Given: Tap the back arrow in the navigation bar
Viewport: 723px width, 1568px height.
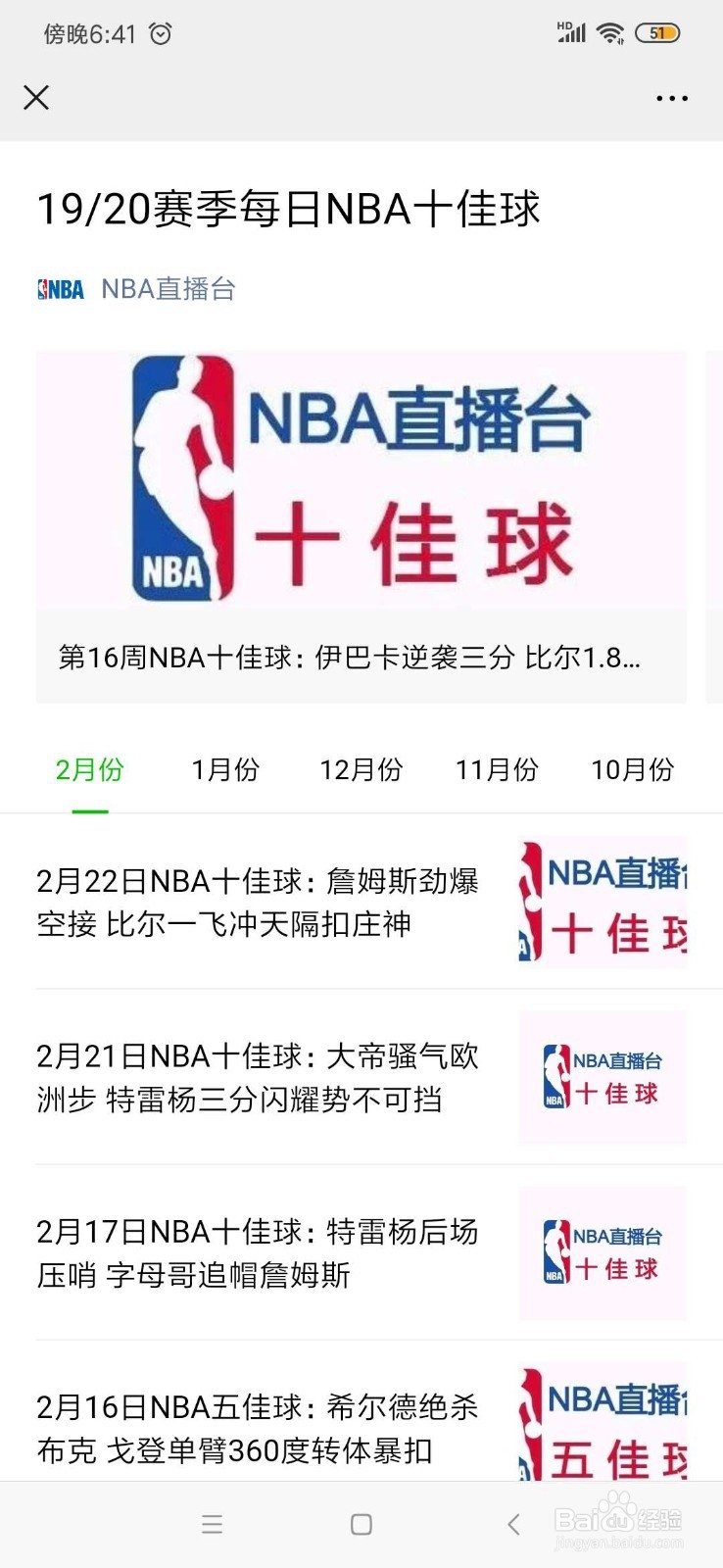Looking at the screenshot, I should point(513,1525).
